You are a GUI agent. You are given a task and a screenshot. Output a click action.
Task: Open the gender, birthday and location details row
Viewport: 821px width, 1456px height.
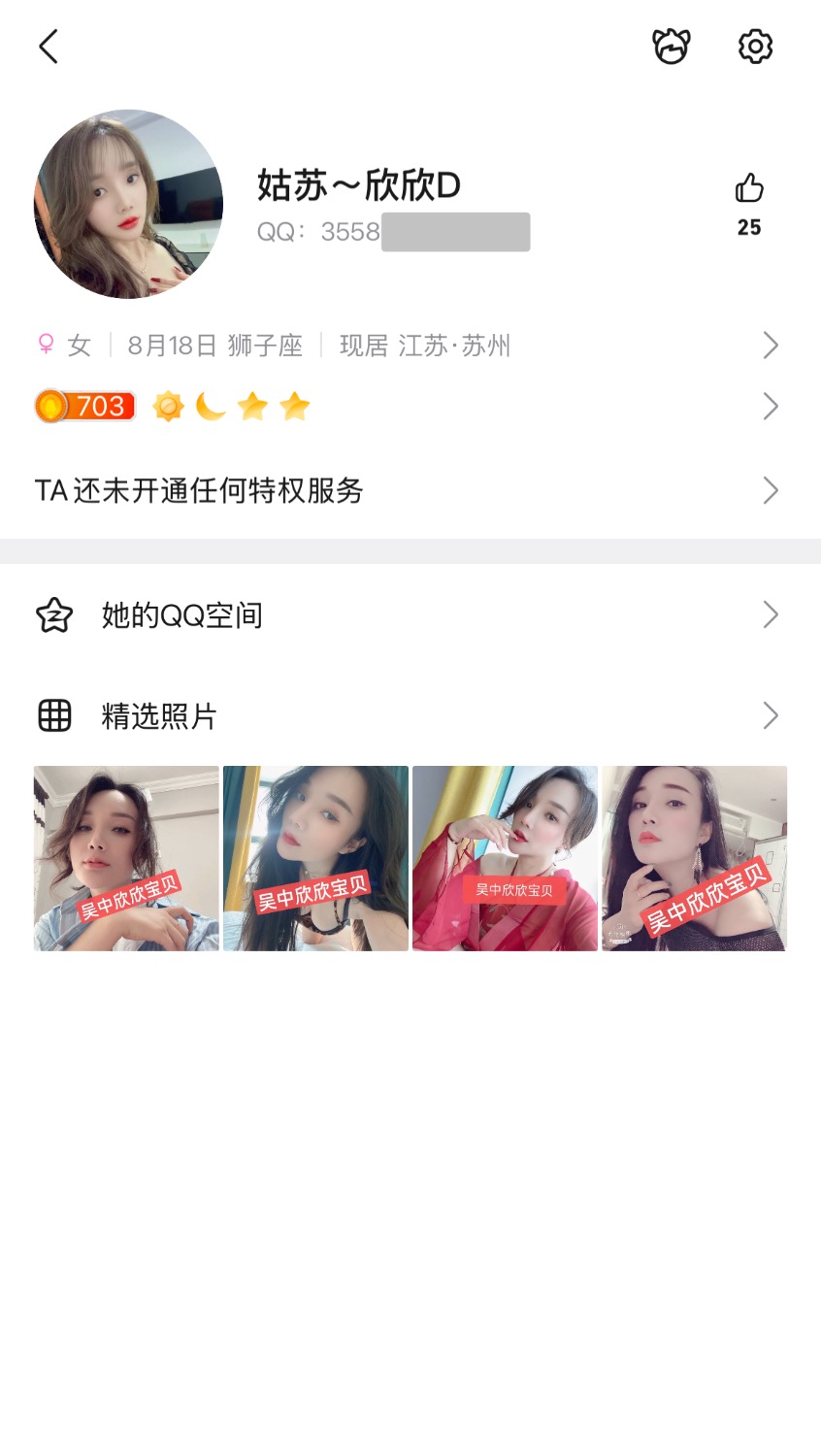[x=408, y=346]
